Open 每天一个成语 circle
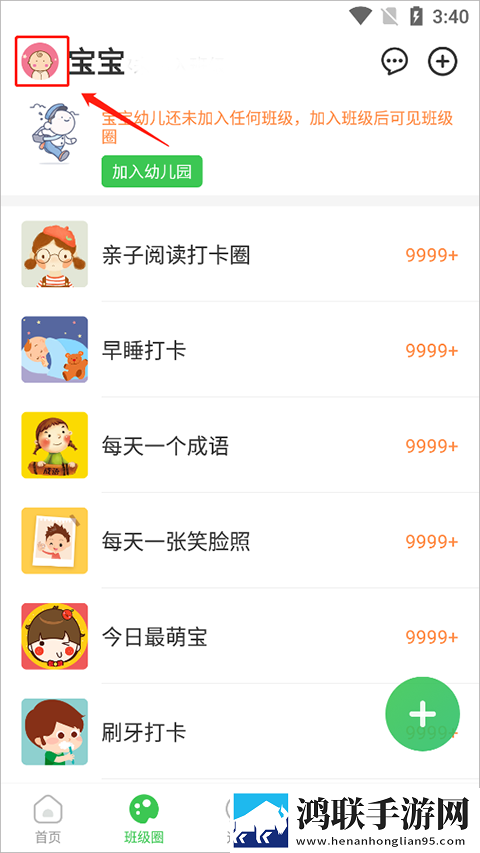This screenshot has width=480, height=853. coord(240,446)
